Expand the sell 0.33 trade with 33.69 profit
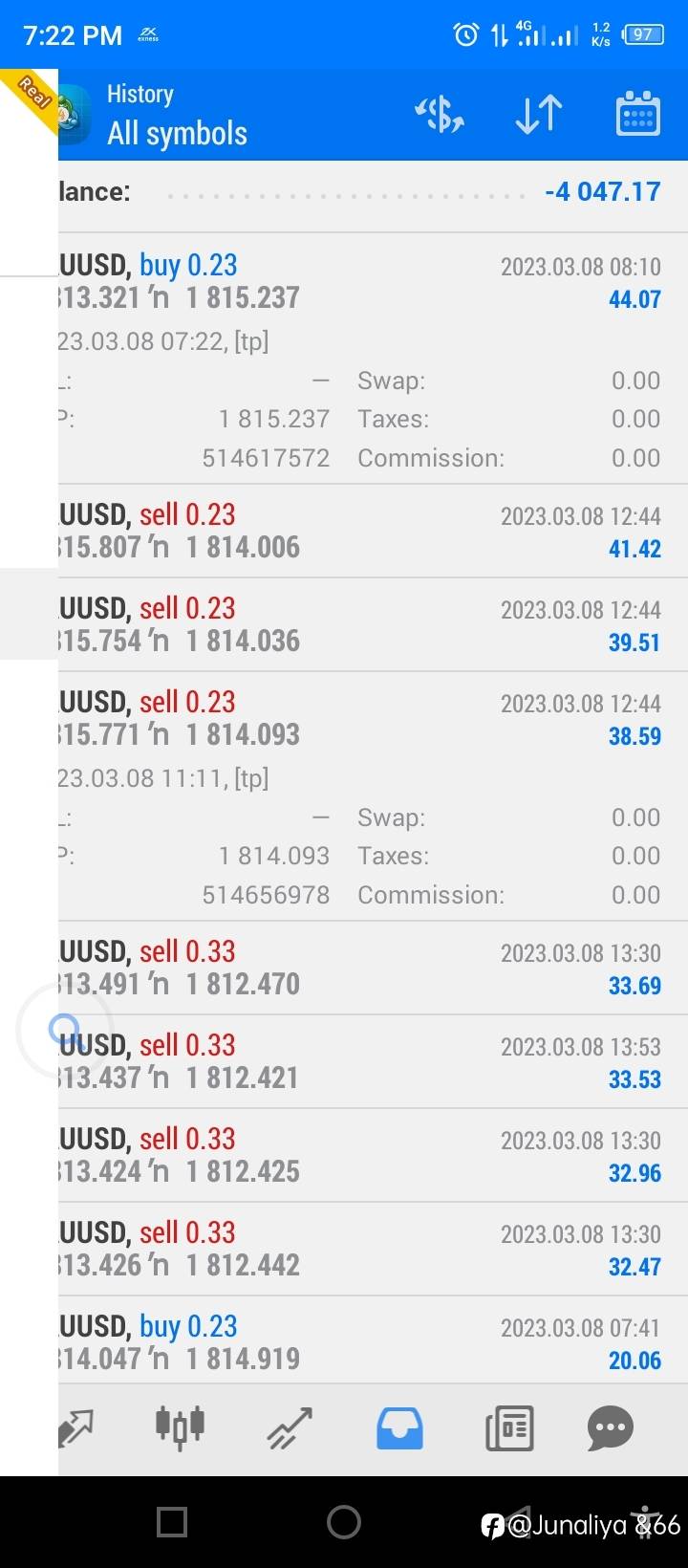The image size is (688, 1568). pyautogui.click(x=373, y=968)
